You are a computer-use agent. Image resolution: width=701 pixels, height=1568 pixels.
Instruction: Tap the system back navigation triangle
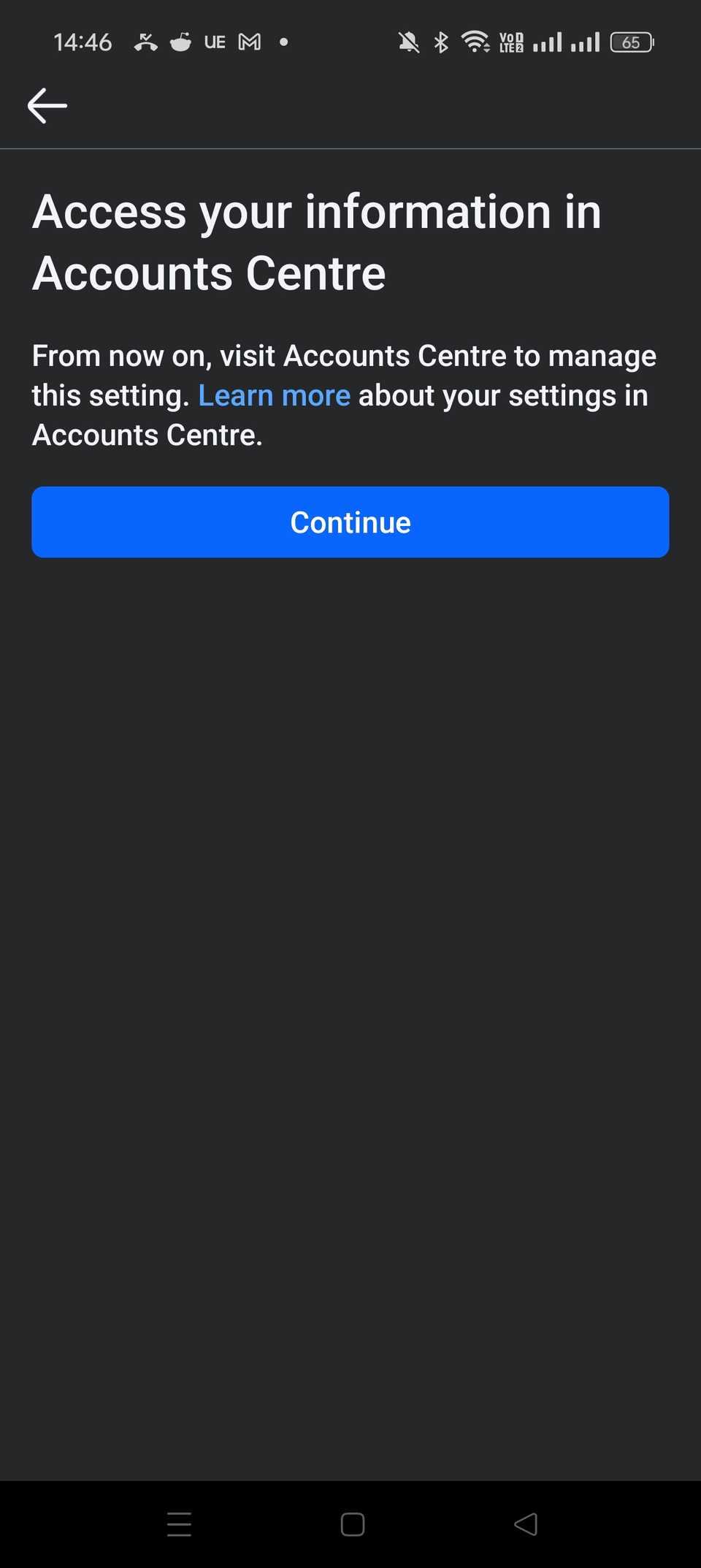(524, 1525)
